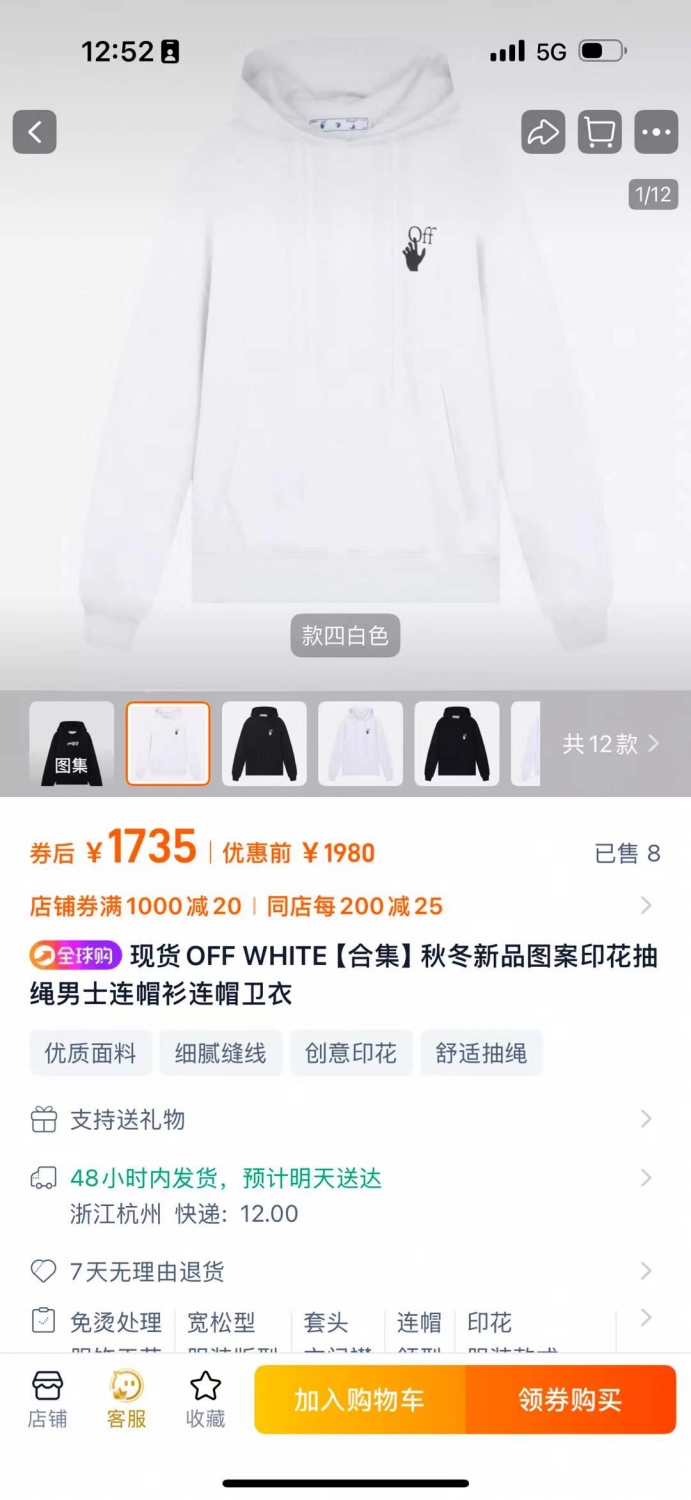Open the 图集 gallery thumbnail
Image resolution: width=691 pixels, height=1500 pixels.
click(x=71, y=743)
